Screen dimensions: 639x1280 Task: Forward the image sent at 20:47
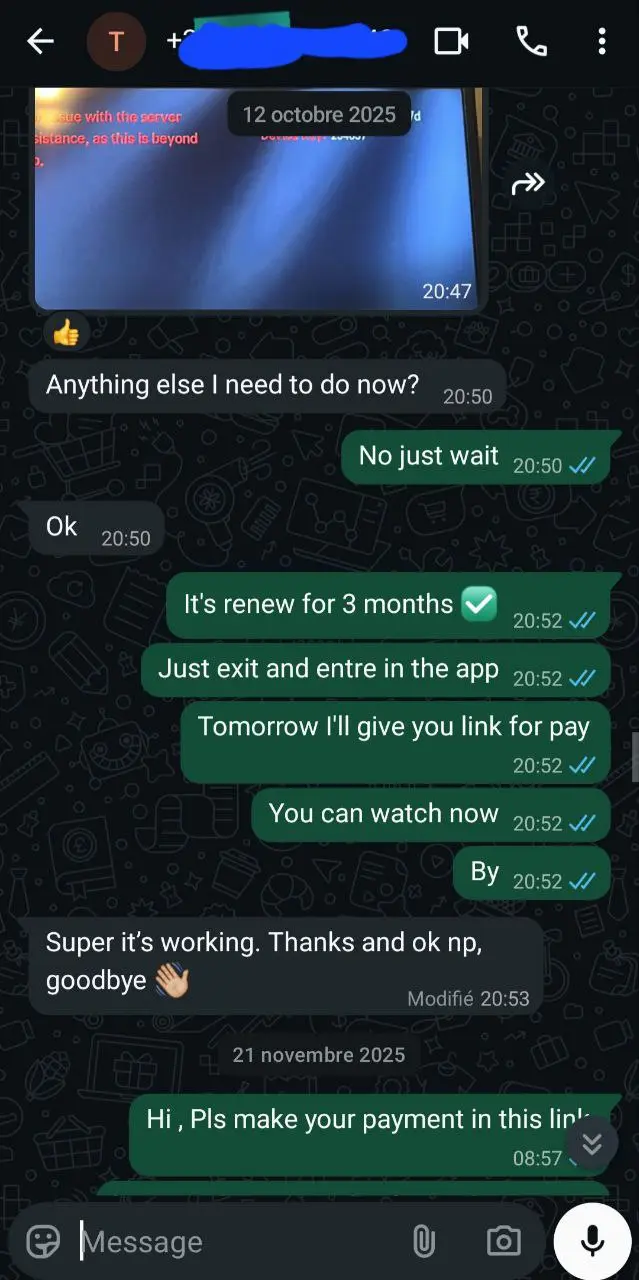point(527,183)
